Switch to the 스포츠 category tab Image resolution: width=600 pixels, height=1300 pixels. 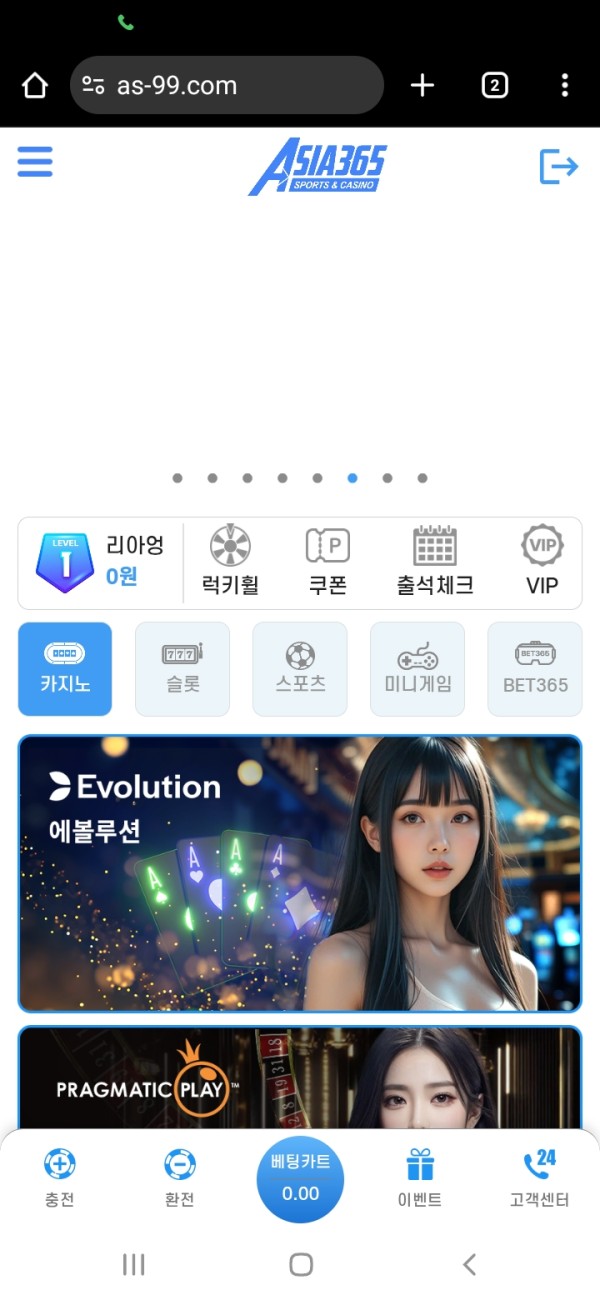[300, 669]
